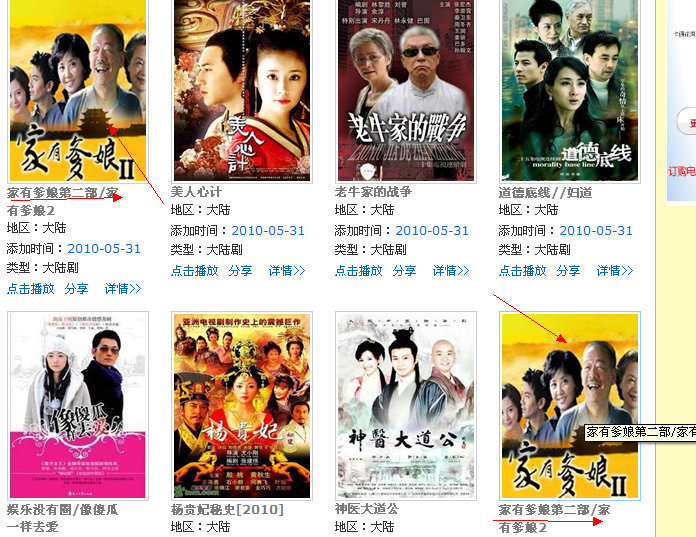Screen dimensions: 696x537
Task: View 详情 for 美人心计
Action: (286, 271)
